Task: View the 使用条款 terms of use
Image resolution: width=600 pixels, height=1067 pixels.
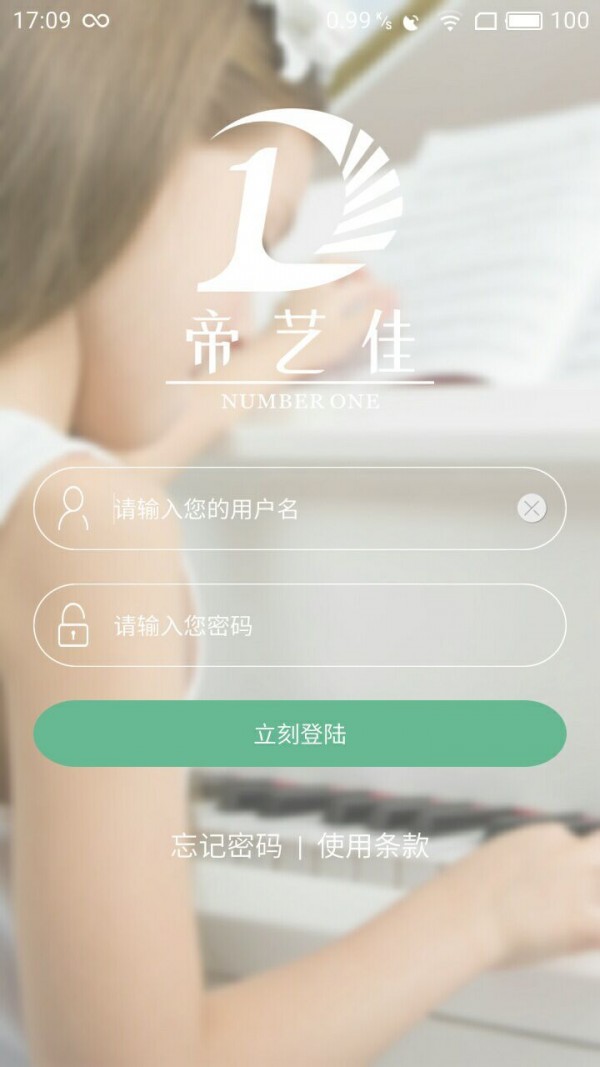Action: point(373,847)
